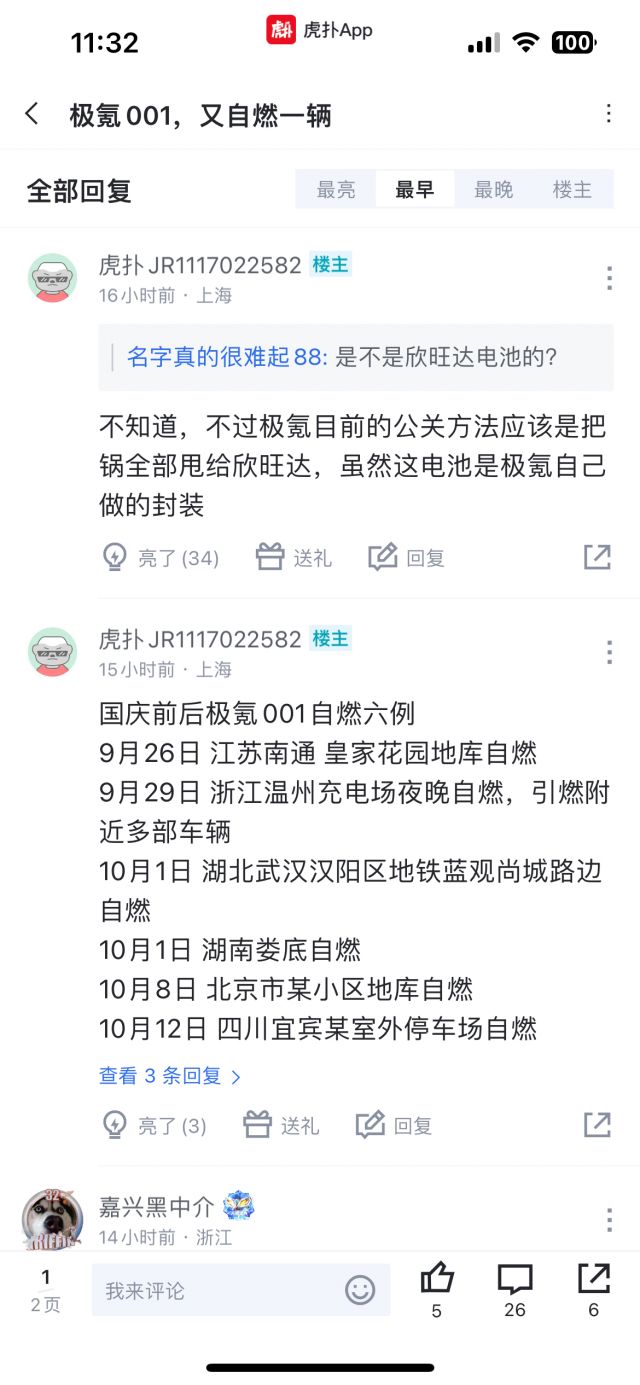Switch to the 最晚 sorting tab

pos(493,190)
